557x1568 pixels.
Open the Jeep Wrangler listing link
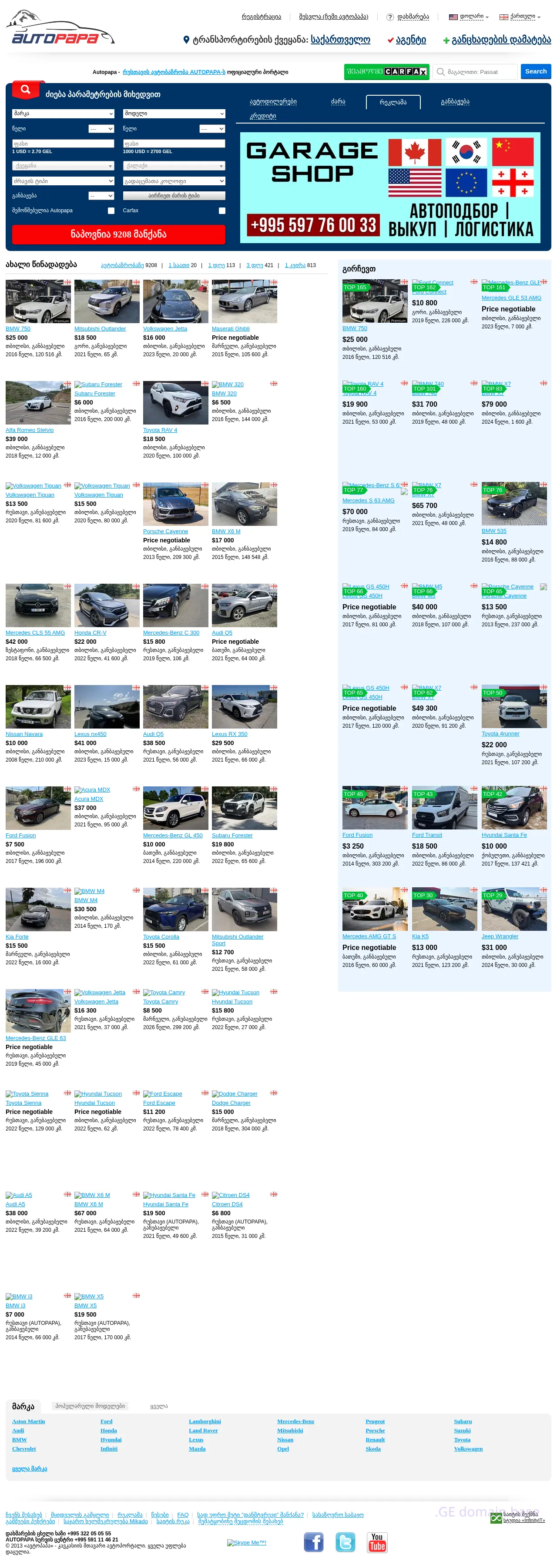[499, 936]
